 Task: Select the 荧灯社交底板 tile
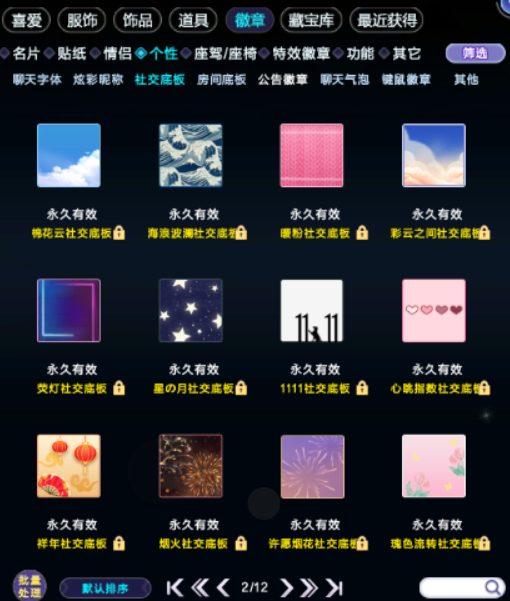click(x=69, y=310)
